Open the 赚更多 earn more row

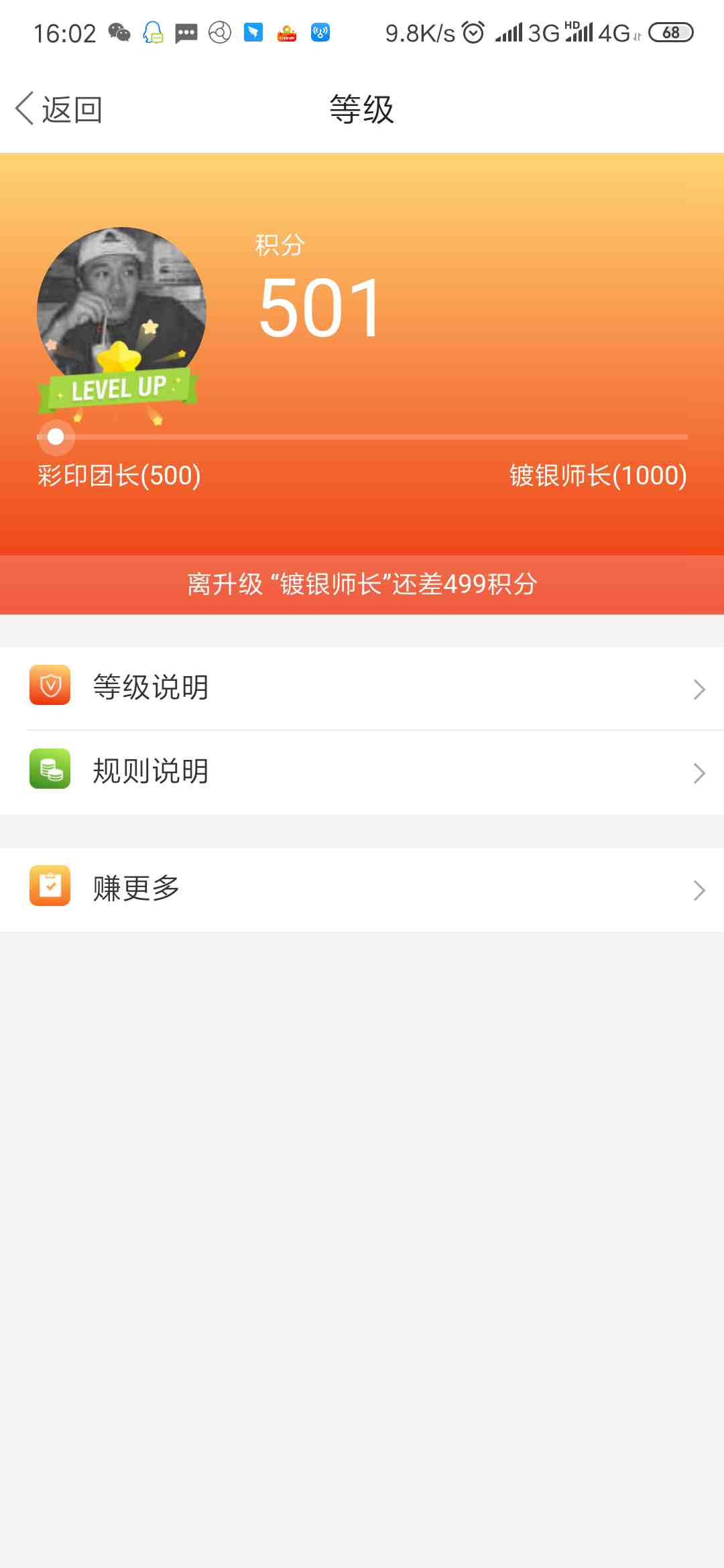362,889
